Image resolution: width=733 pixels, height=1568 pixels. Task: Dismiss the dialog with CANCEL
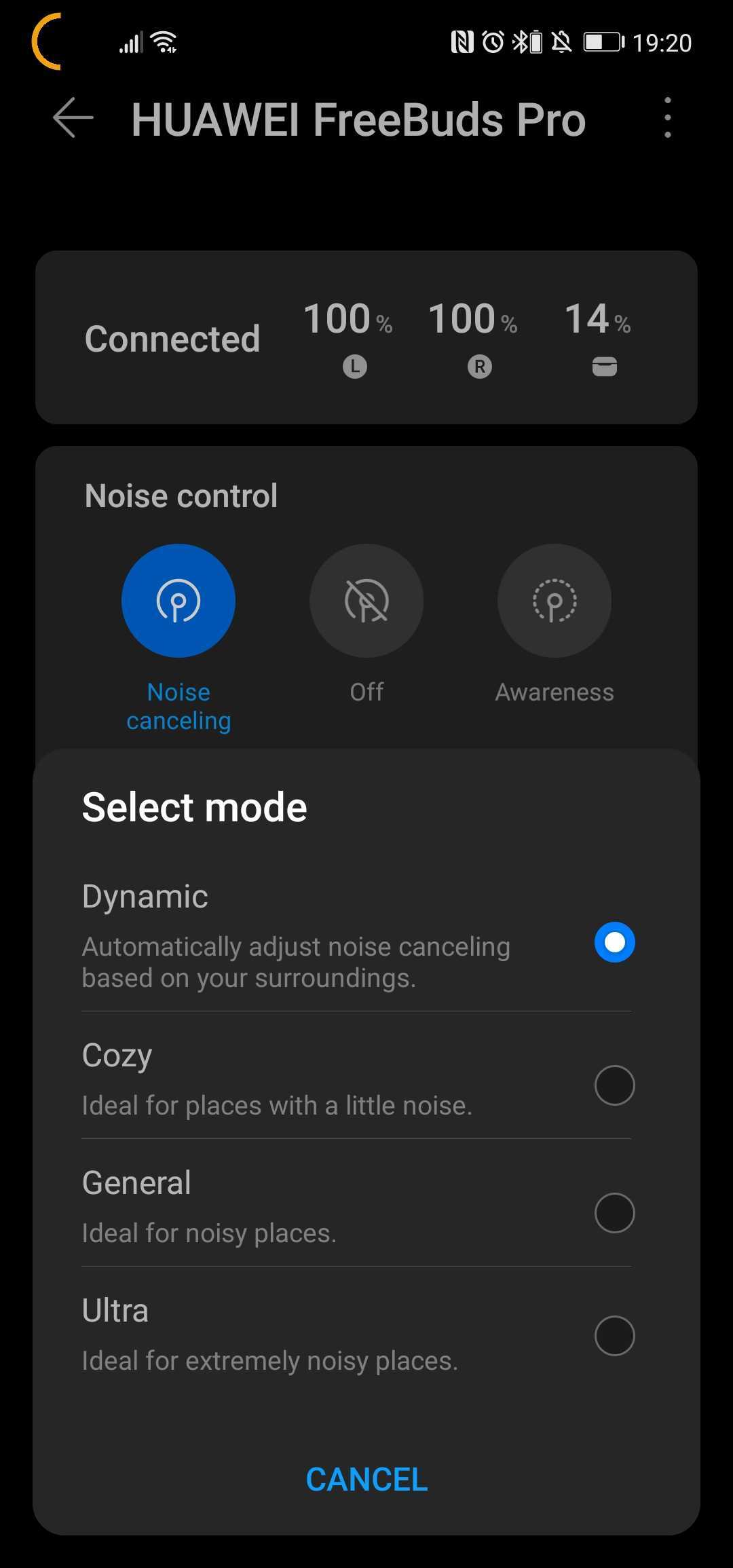[x=366, y=1480]
